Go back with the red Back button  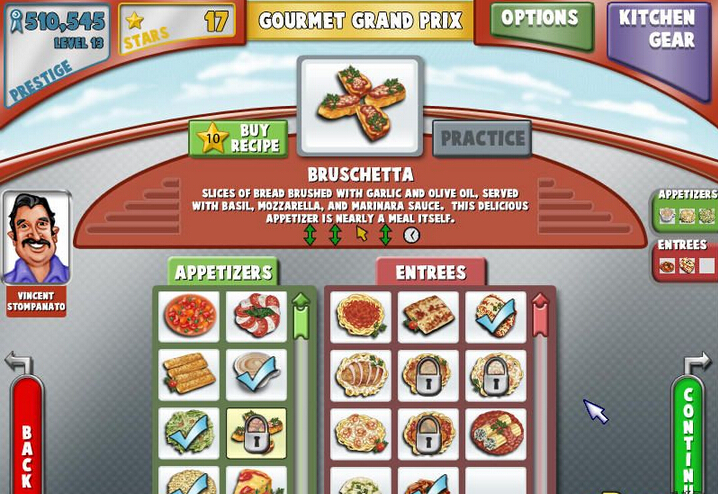(x=27, y=438)
